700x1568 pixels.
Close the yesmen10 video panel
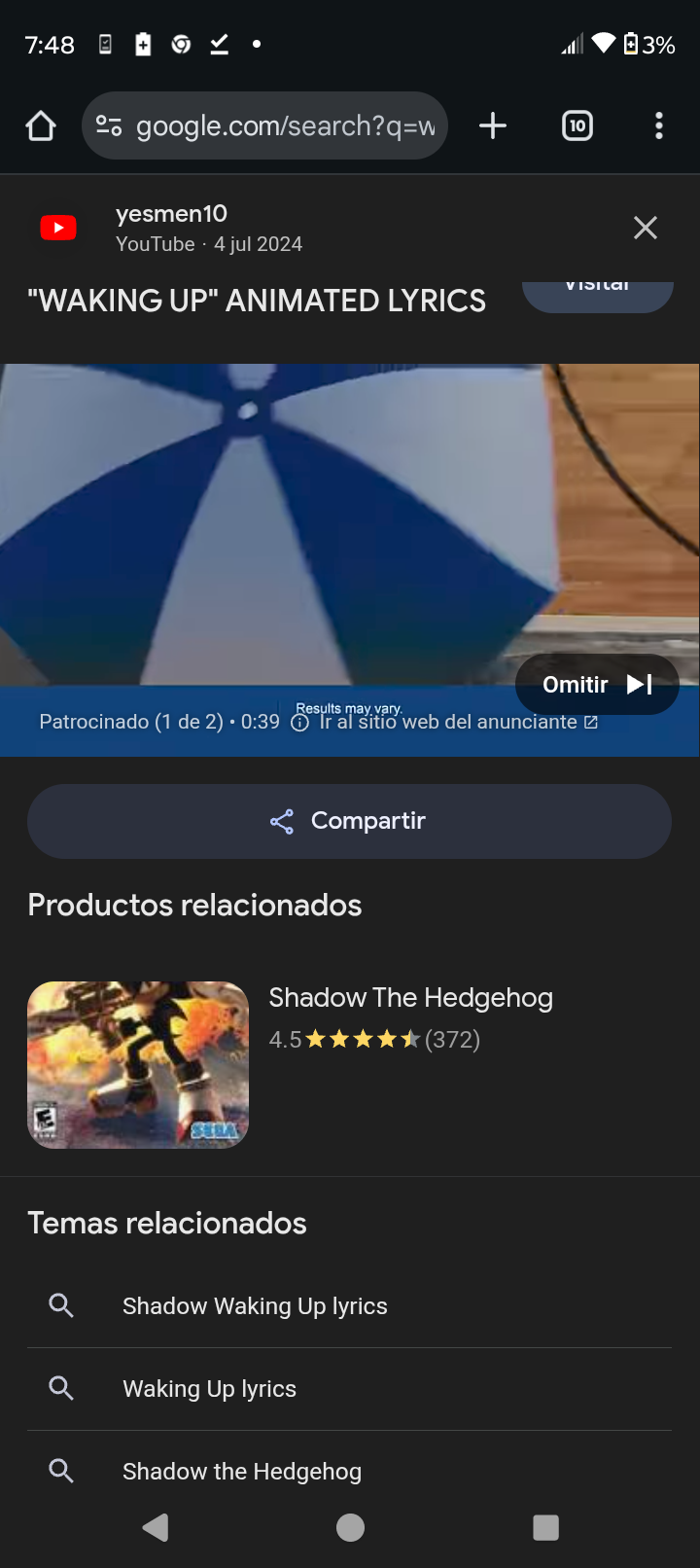pyautogui.click(x=646, y=228)
